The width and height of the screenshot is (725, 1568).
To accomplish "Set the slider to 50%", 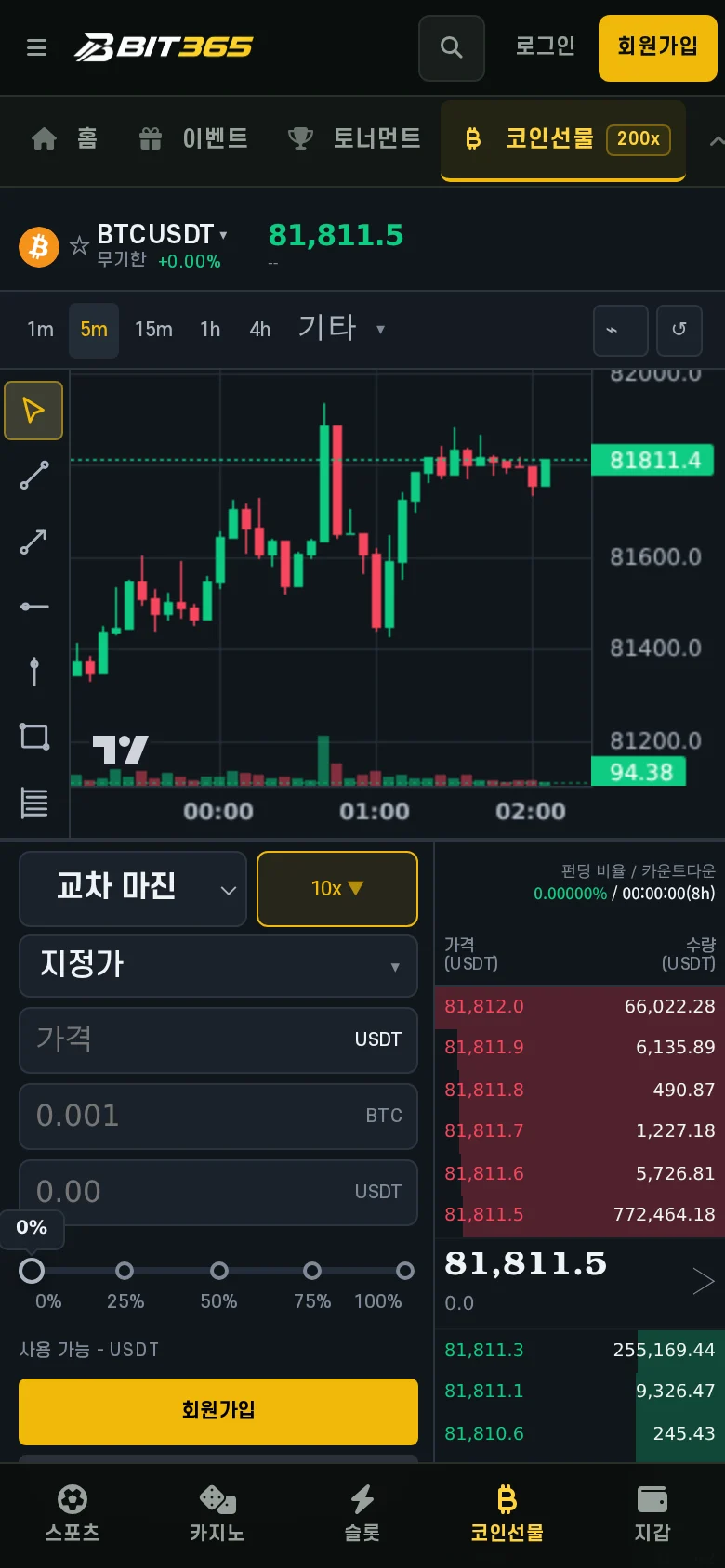I will 219,1270.
